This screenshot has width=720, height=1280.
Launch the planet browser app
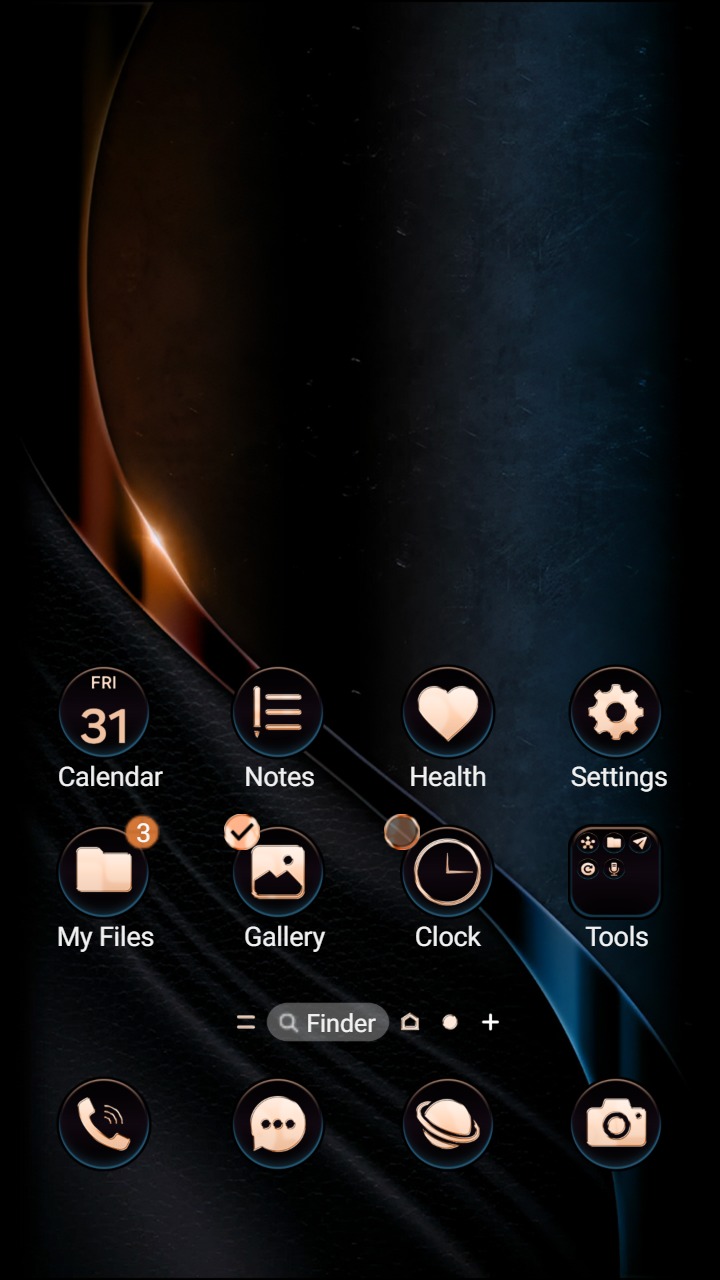pyautogui.click(x=448, y=1124)
